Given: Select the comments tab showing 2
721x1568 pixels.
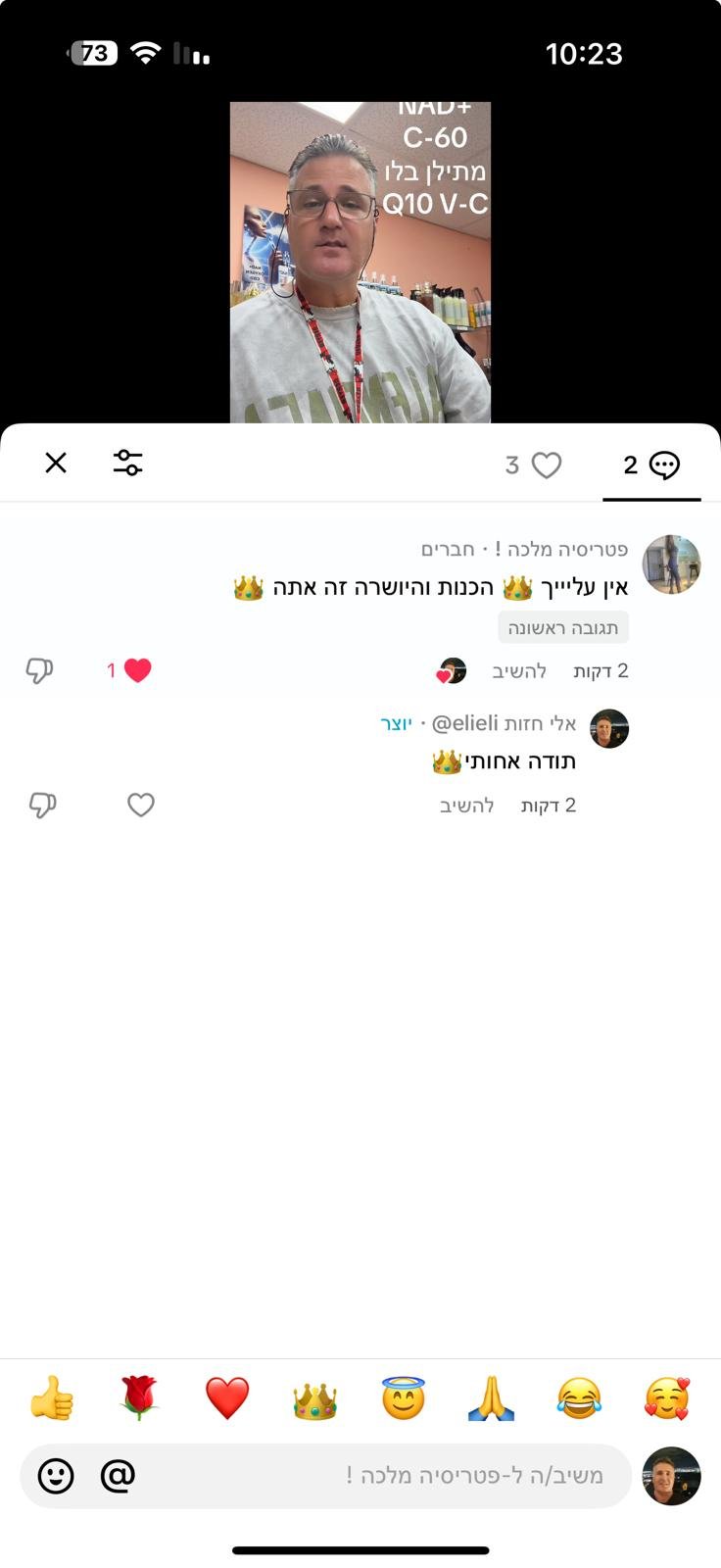Looking at the screenshot, I should [x=651, y=465].
